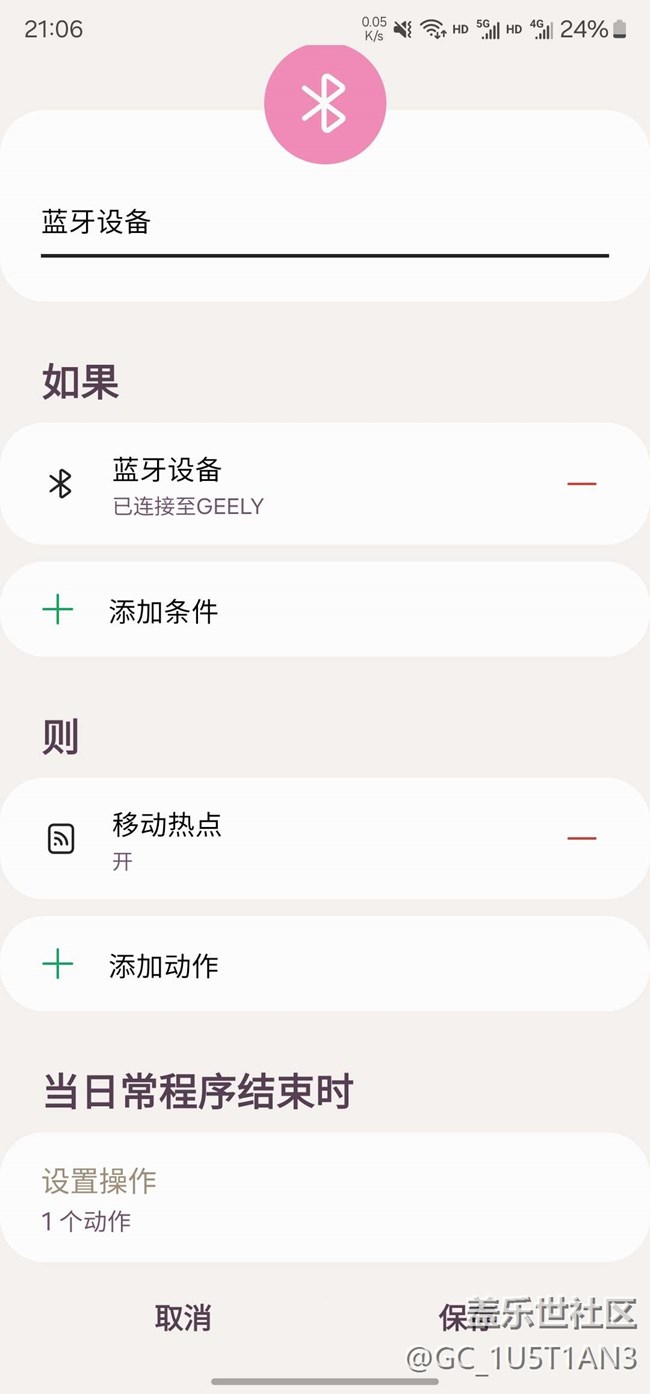Viewport: 650px width, 1394px height.
Task: Save the routine with 保存
Action: [466, 1318]
